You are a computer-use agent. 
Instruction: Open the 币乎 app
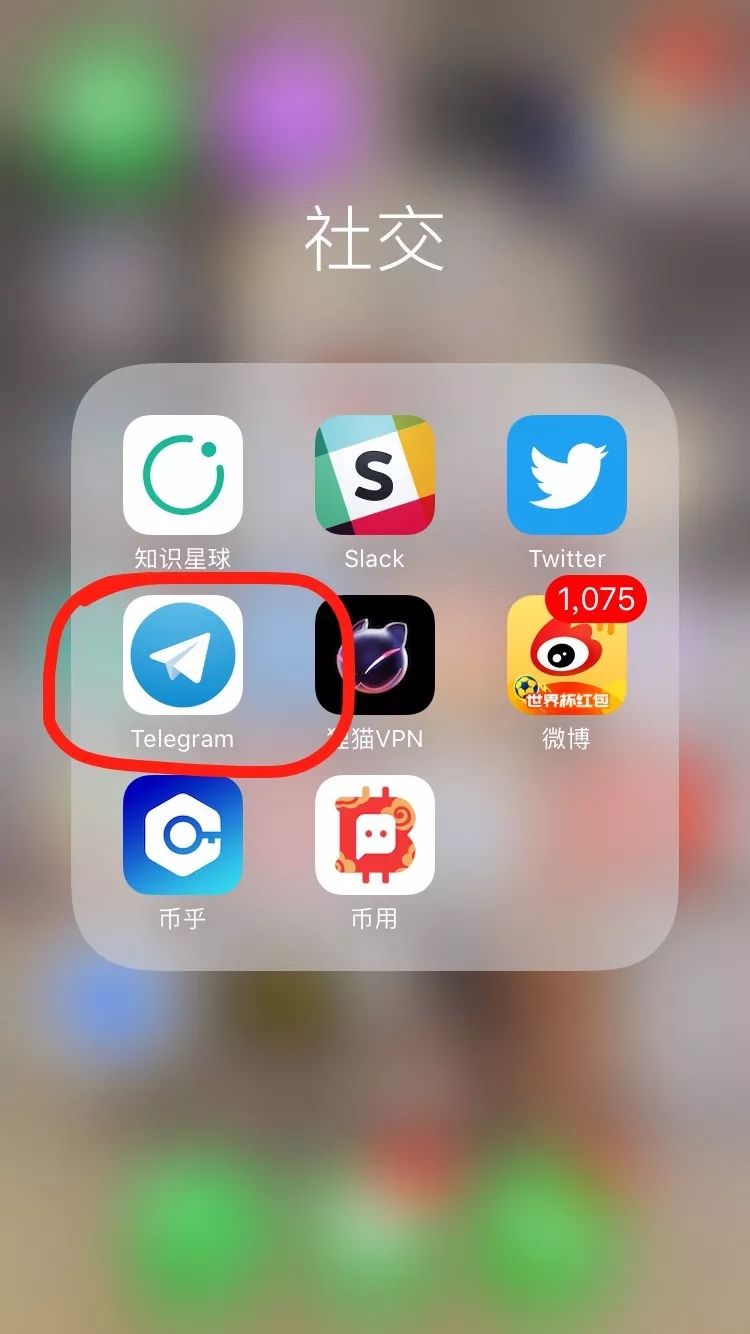(183, 835)
